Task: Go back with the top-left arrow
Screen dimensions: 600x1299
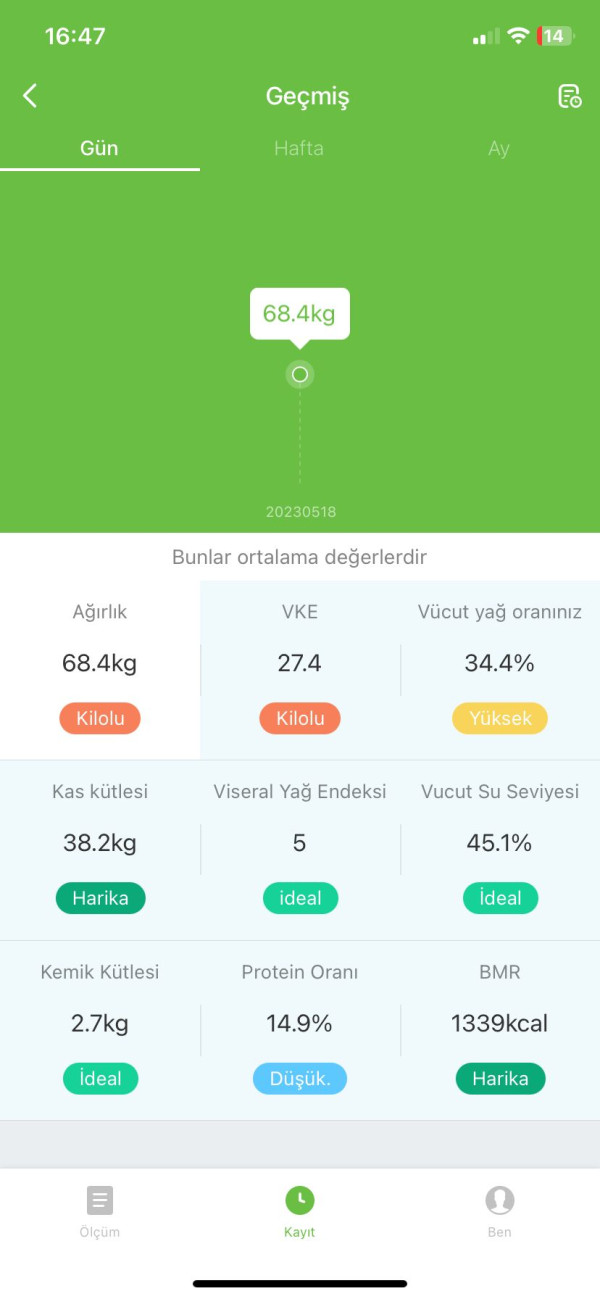Action: click(30, 96)
